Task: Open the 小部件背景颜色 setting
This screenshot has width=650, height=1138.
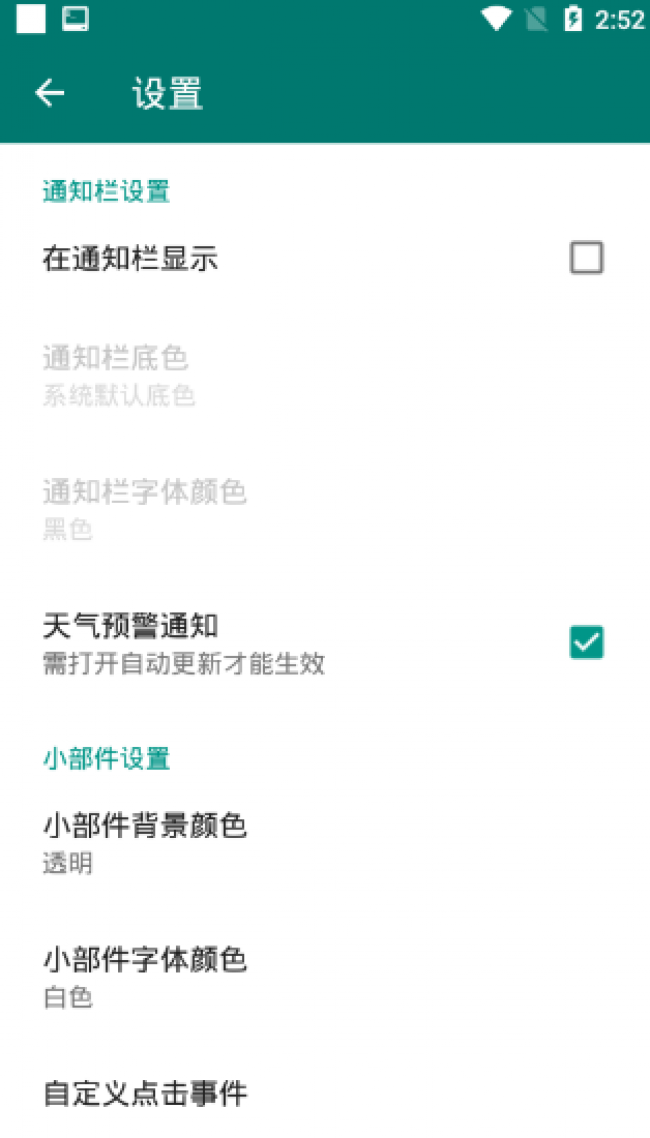Action: click(x=325, y=843)
